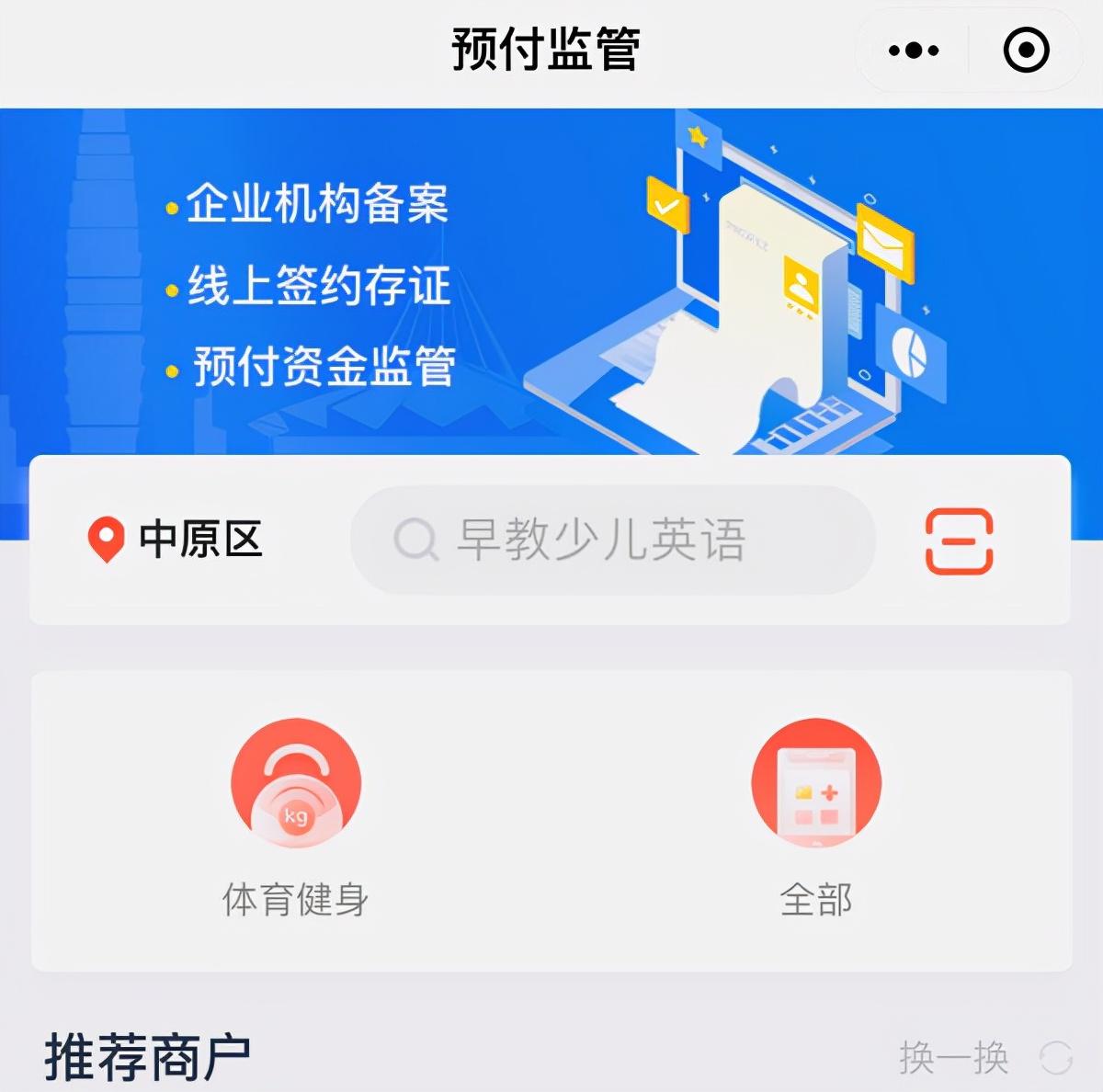Screen dimensions: 1103x1092
Task: Open the blue promotional banner
Action: [x=551, y=281]
